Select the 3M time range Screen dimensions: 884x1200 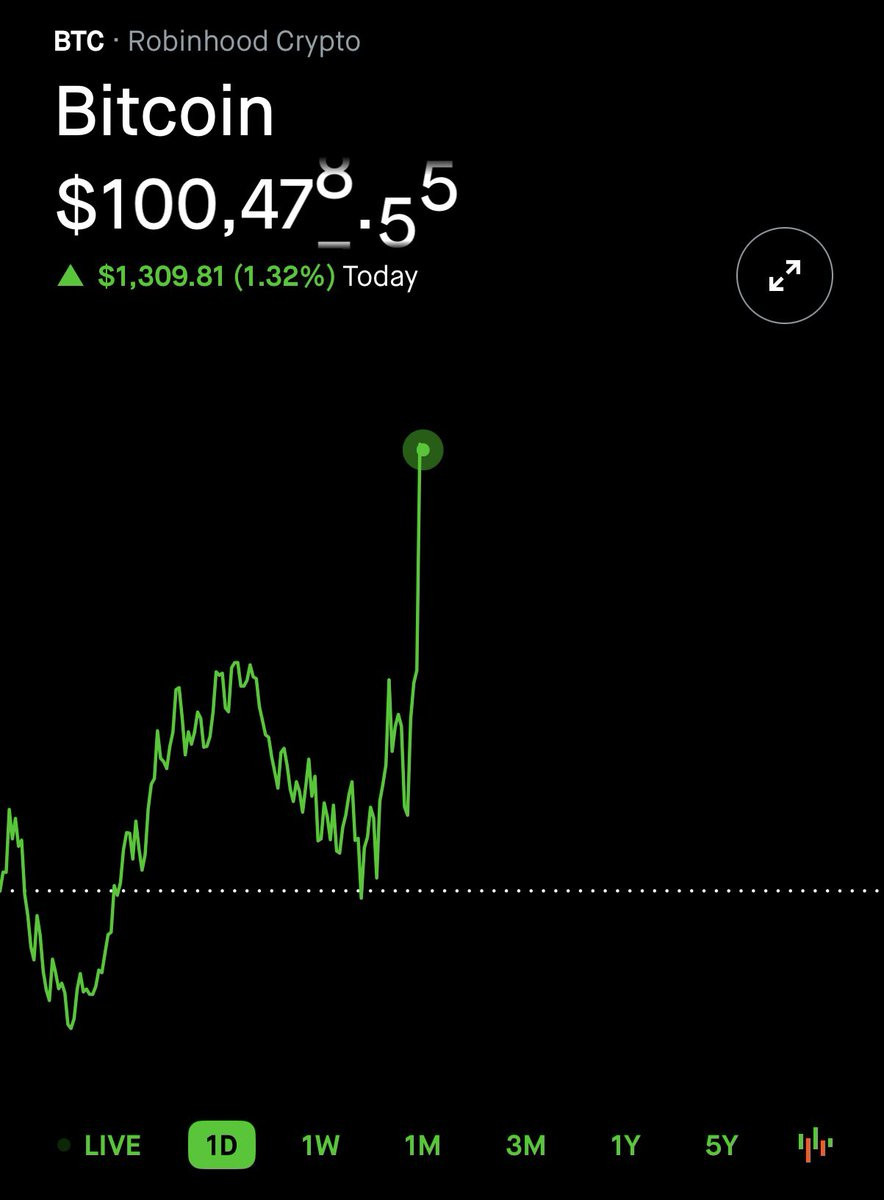click(x=525, y=1145)
